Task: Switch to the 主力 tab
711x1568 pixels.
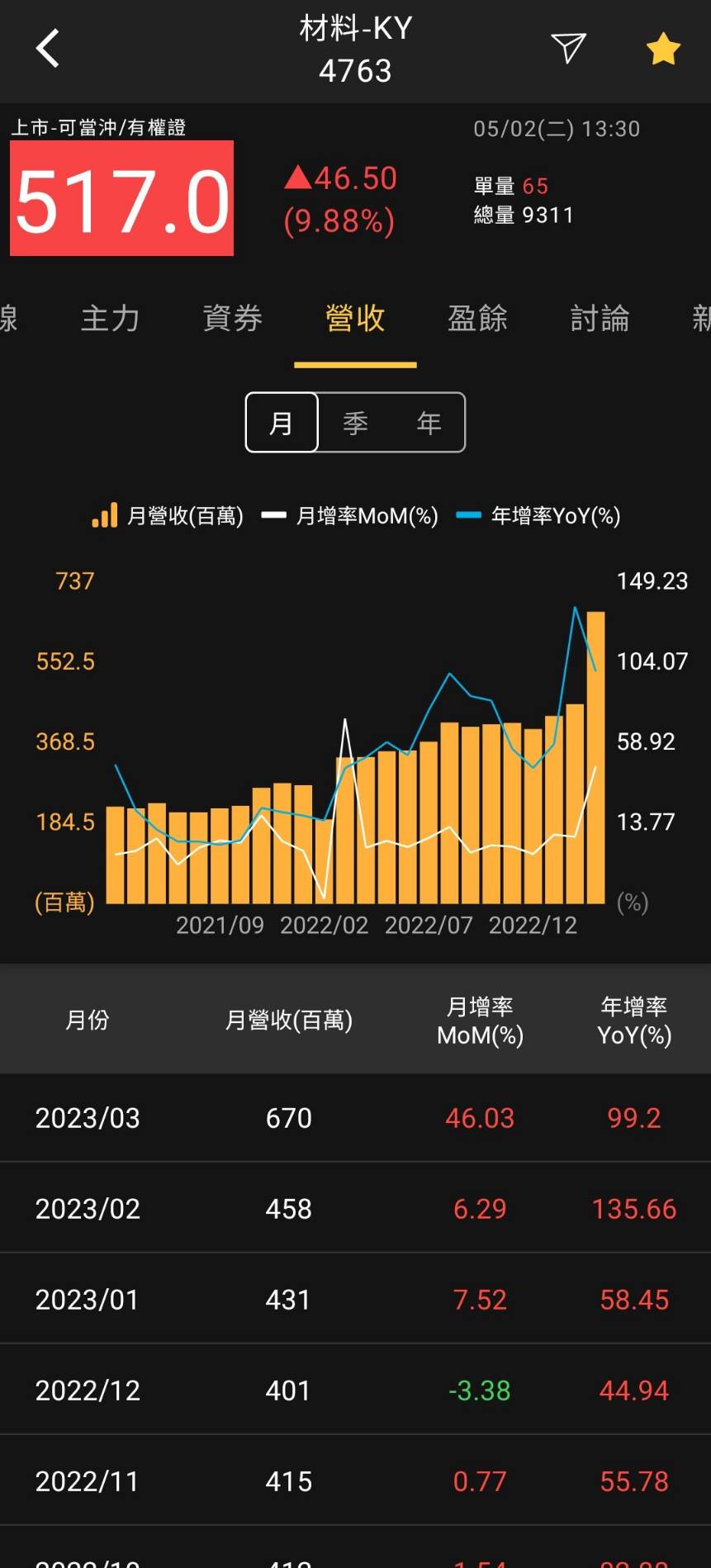Action: point(110,319)
